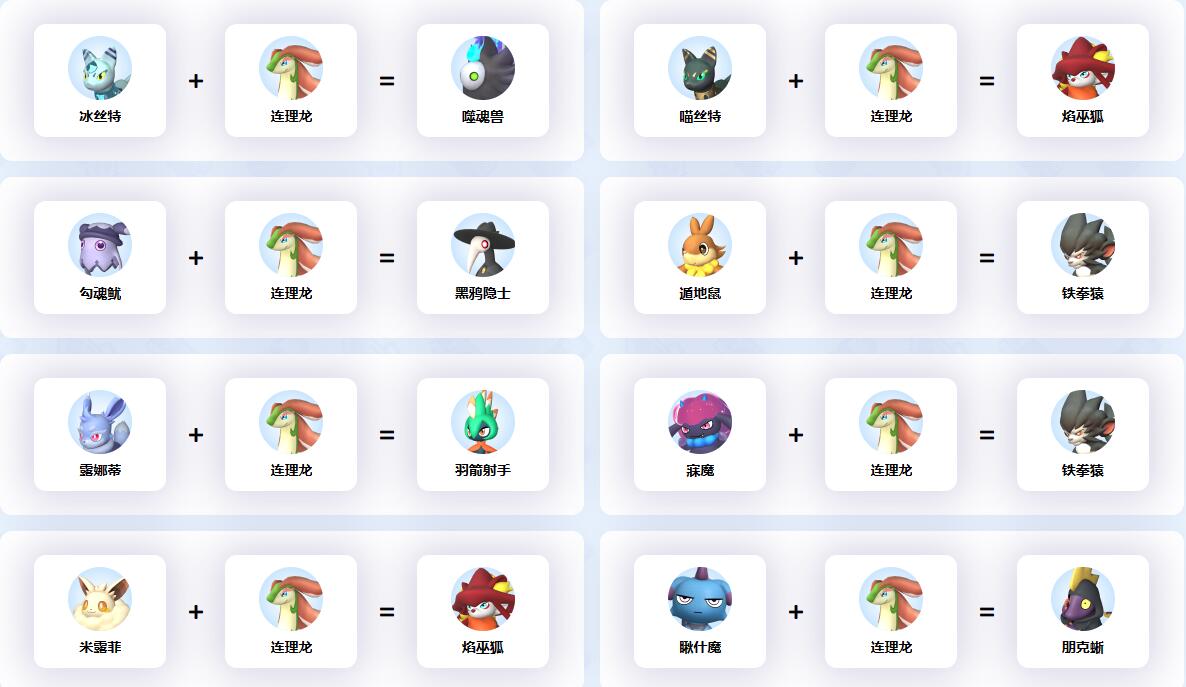The image size is (1186, 687).
Task: View the 朋克蜥 result card
Action: point(1083,612)
